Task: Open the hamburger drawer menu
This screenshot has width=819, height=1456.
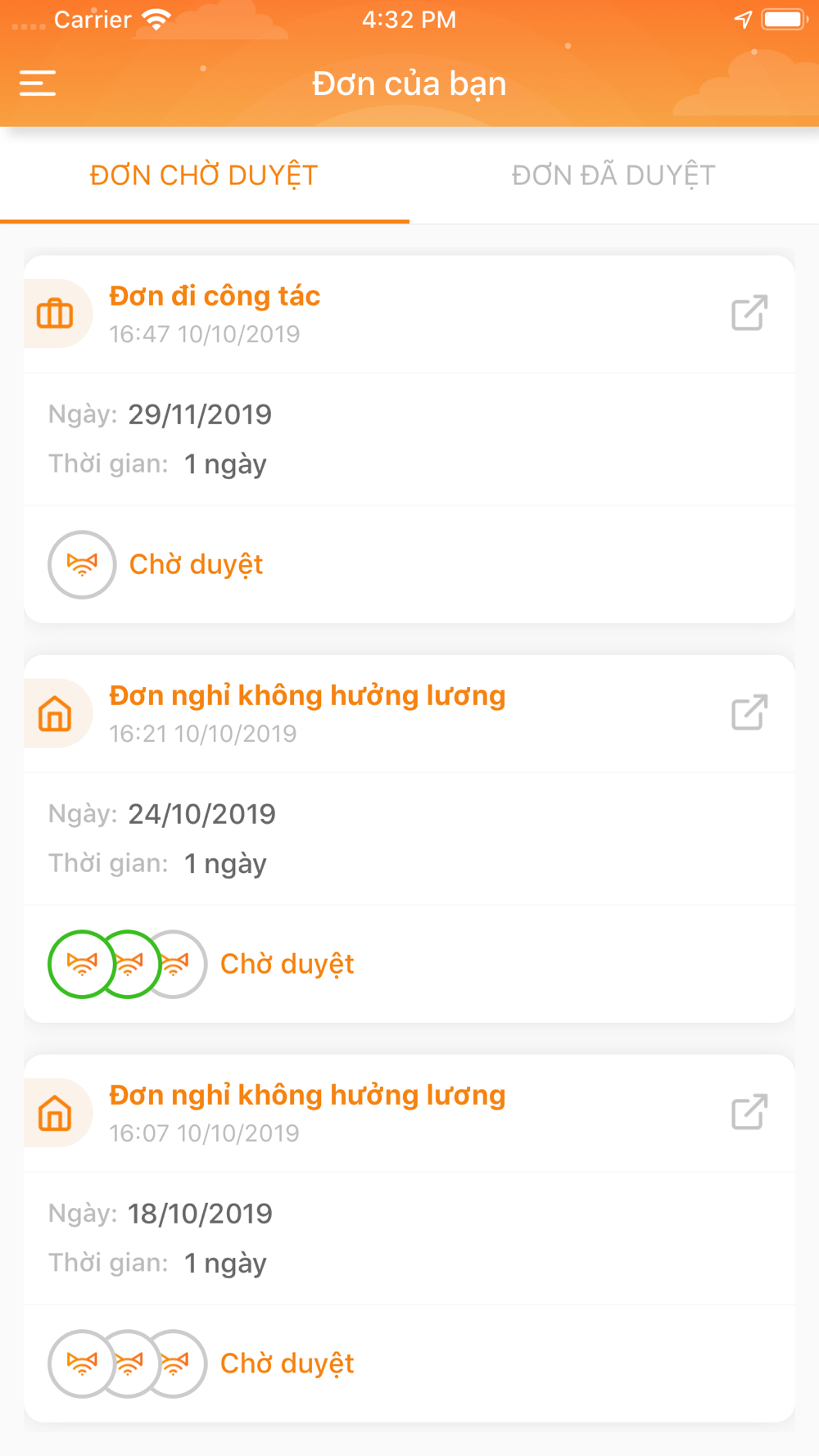Action: [38, 83]
